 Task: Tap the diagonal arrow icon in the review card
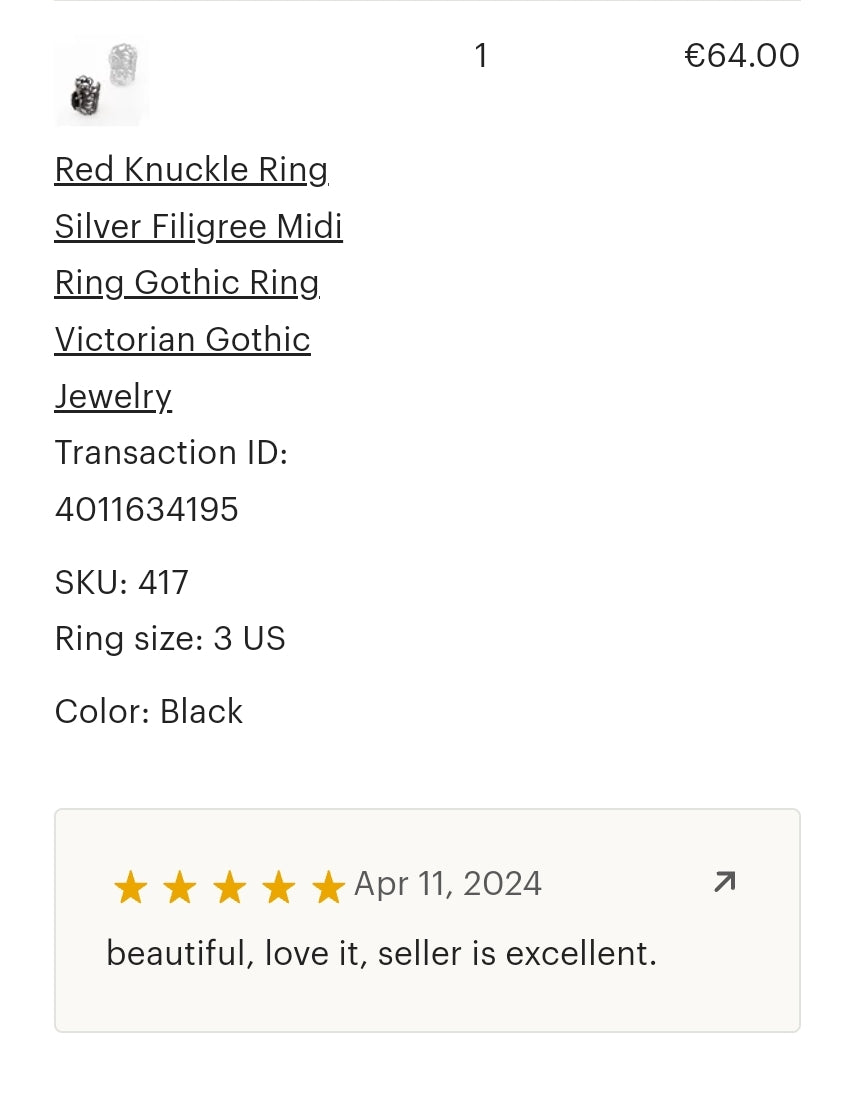point(724,882)
